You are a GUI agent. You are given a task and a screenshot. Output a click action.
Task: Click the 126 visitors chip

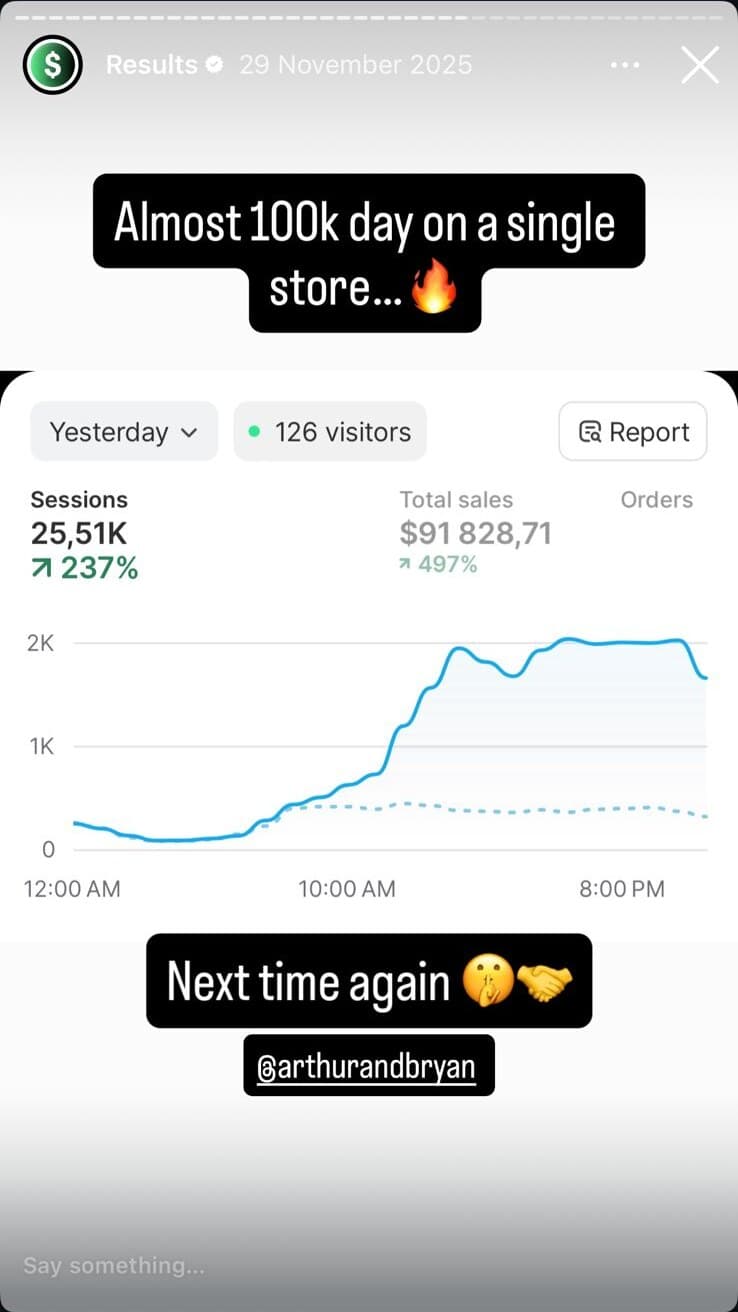330,431
